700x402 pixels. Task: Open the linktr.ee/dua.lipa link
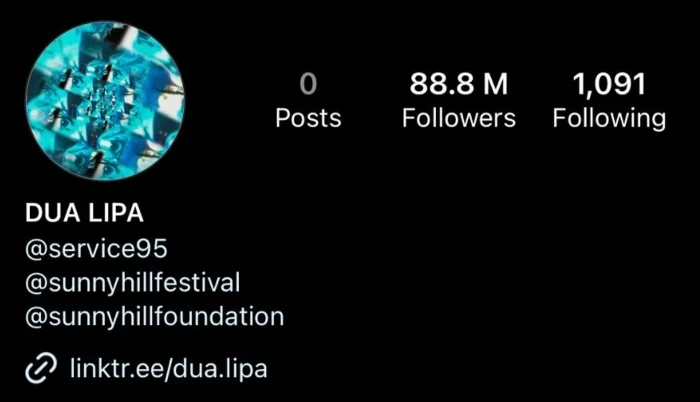click(168, 369)
